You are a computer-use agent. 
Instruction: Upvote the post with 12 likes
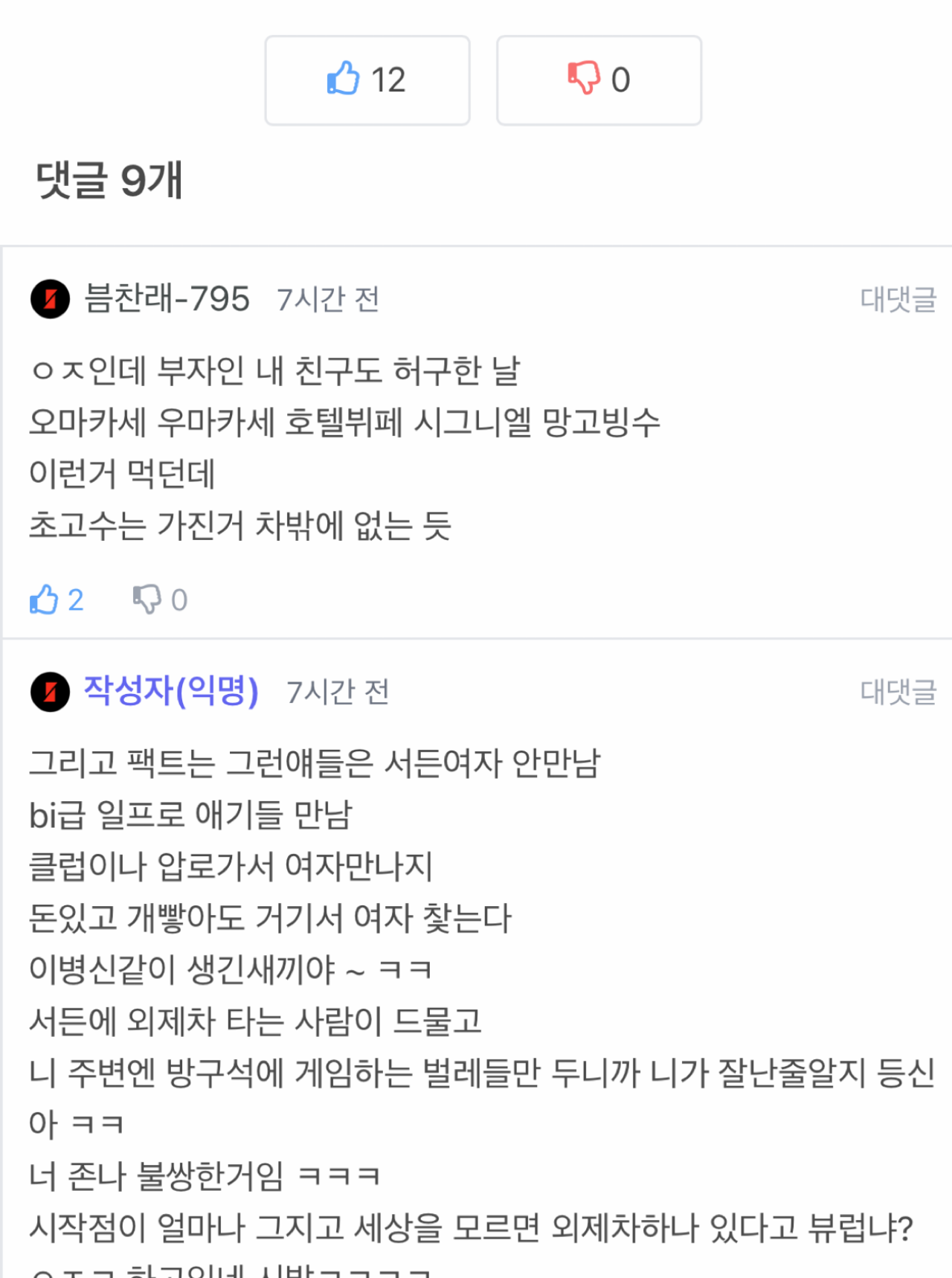point(367,80)
